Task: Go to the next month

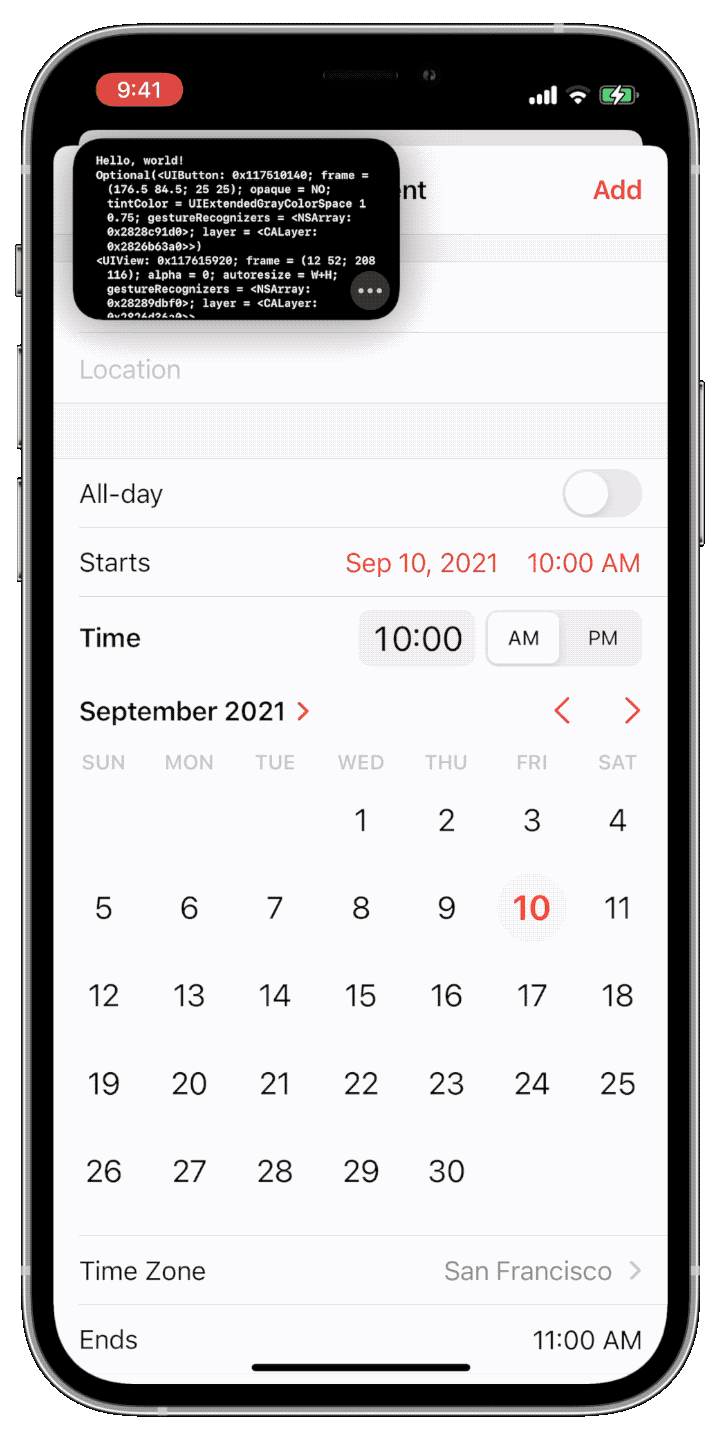Action: [x=632, y=711]
